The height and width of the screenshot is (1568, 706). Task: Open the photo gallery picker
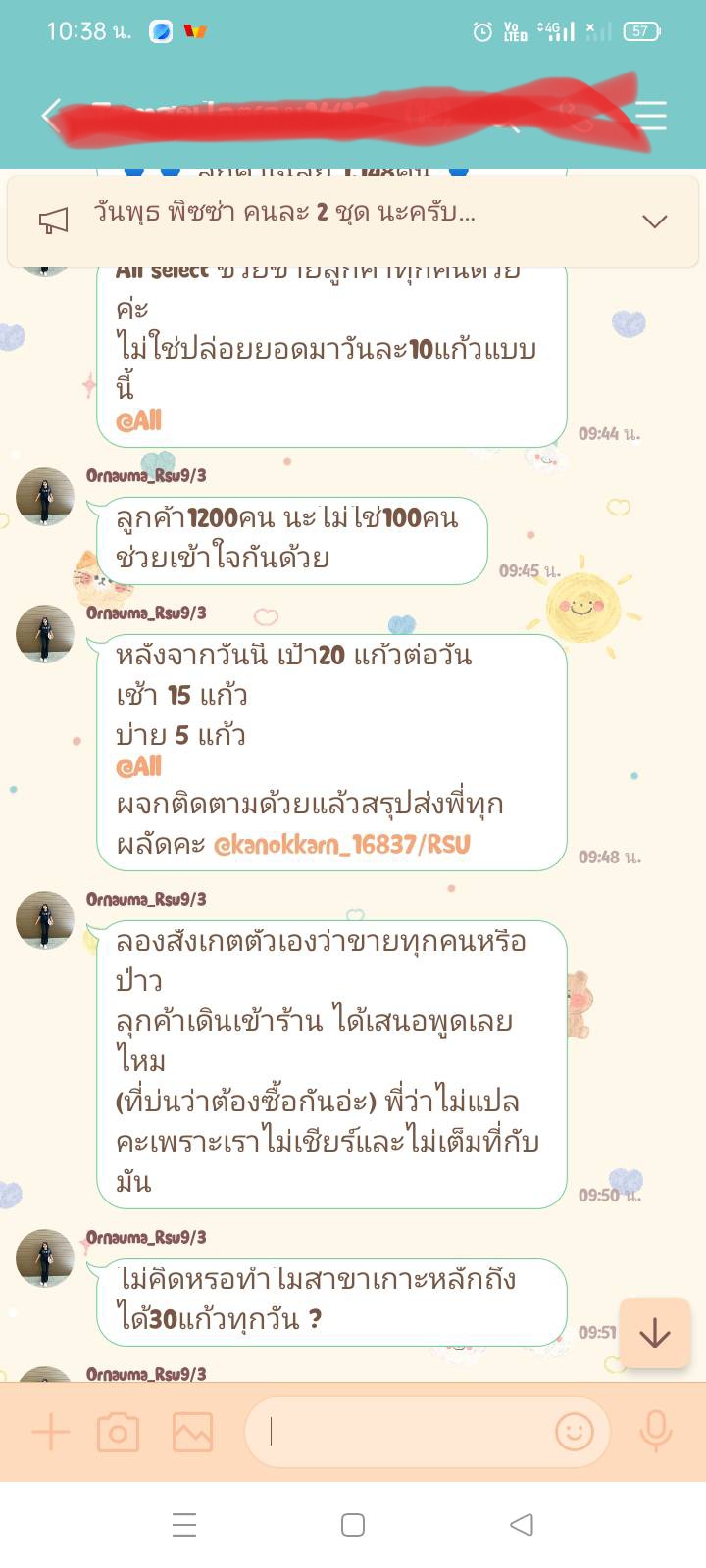(192, 1433)
